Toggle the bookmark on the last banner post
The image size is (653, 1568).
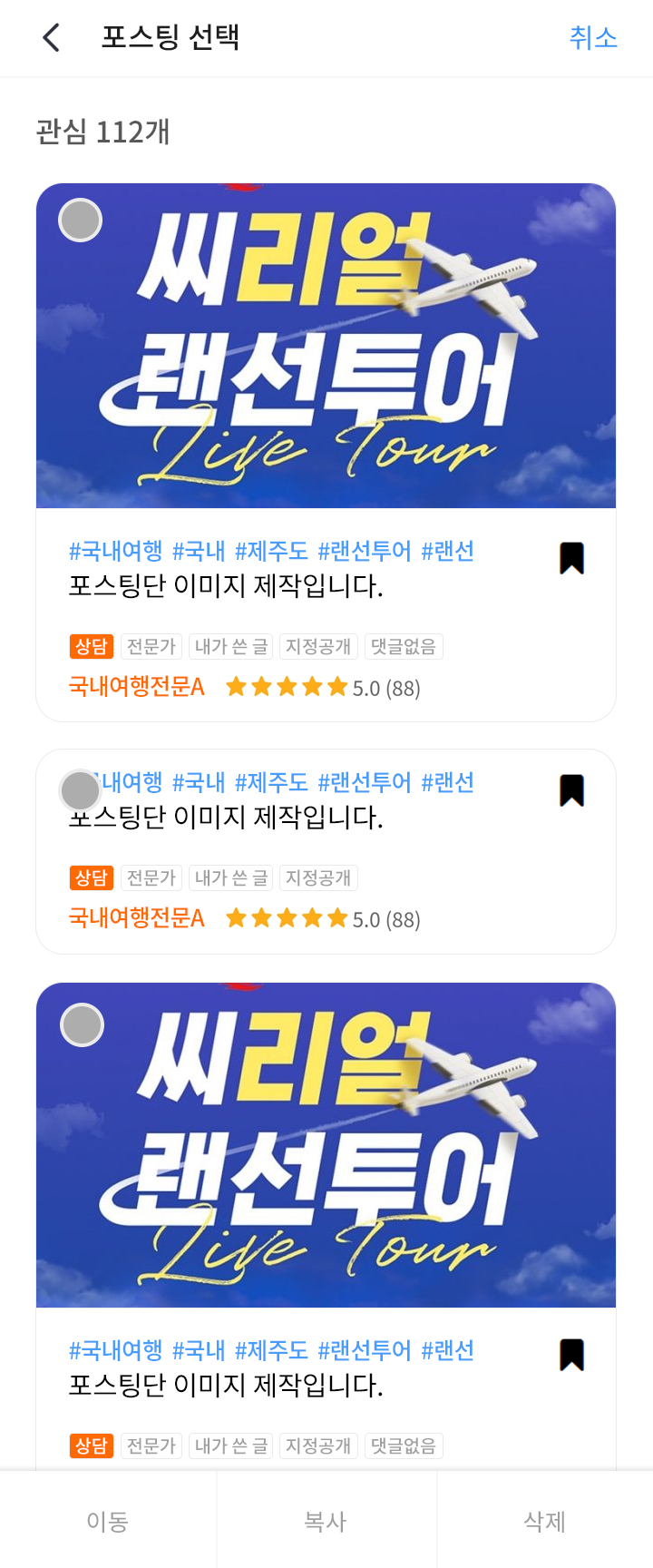click(x=571, y=1355)
